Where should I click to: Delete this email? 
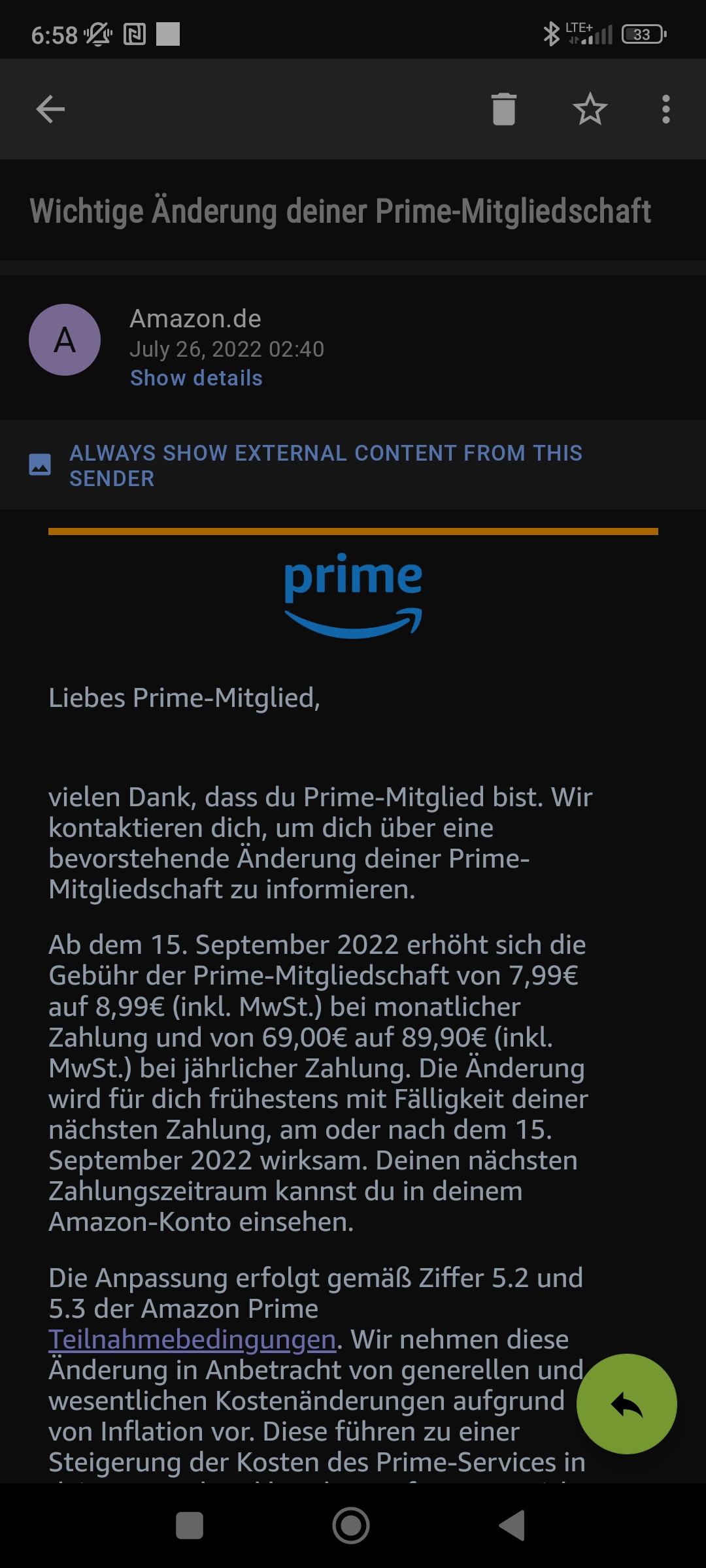click(x=503, y=109)
